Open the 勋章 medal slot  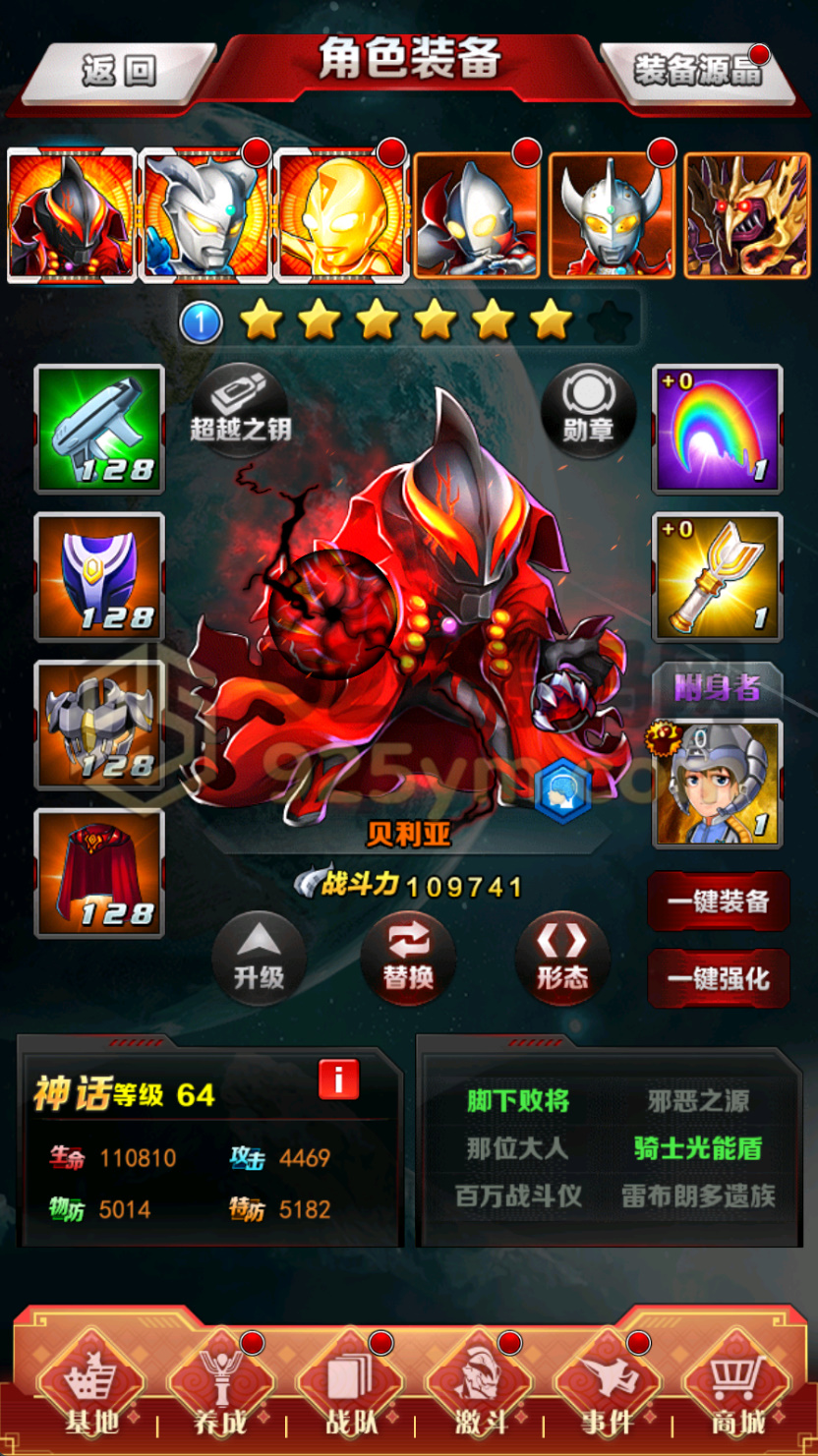coord(589,410)
